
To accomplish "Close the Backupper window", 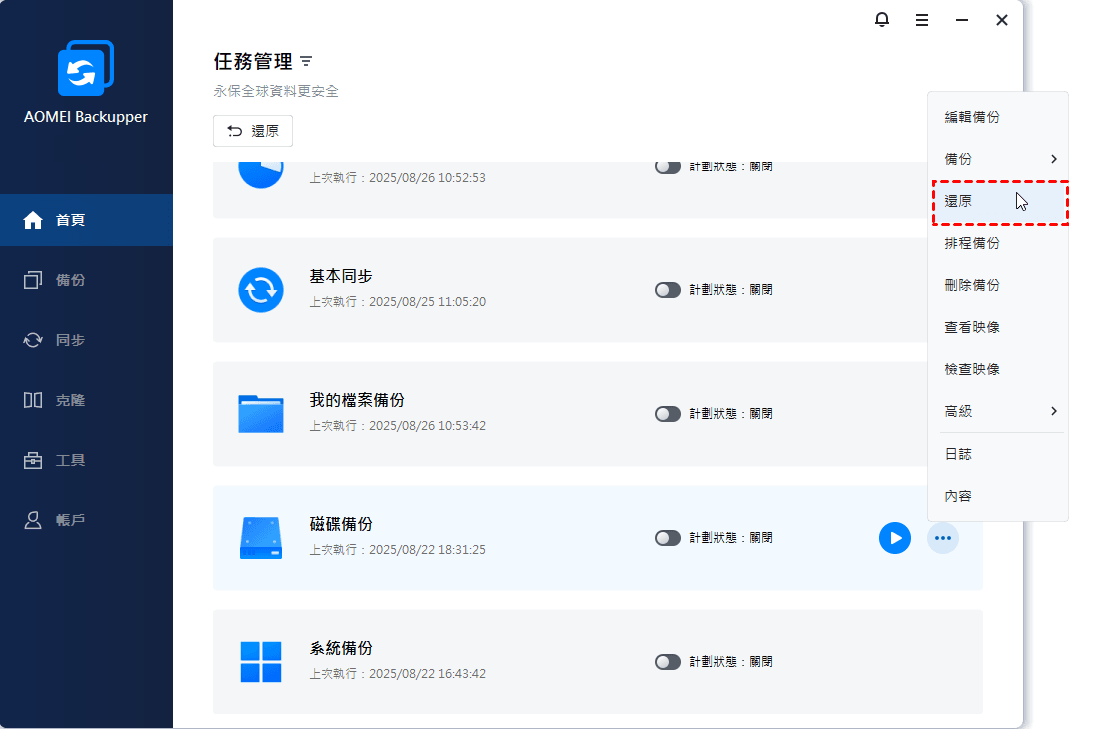I will [x=1001, y=20].
